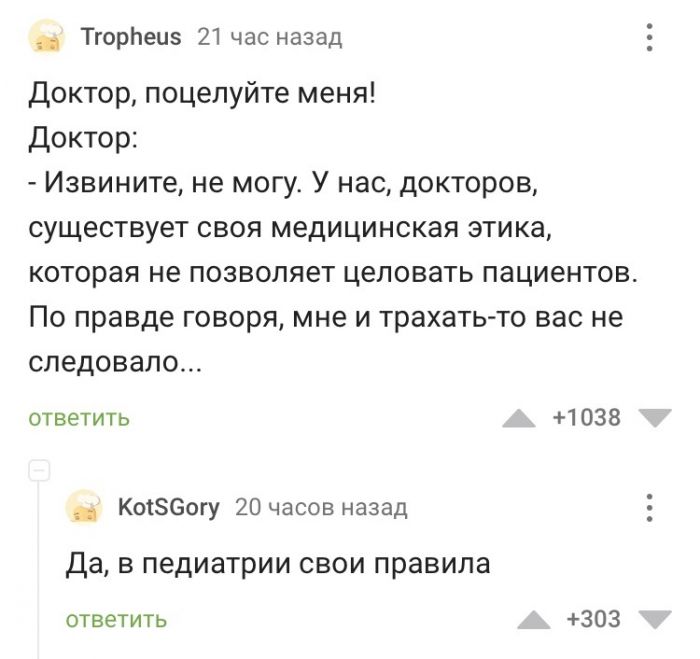The image size is (700, 659).
Task: Reply to Tropheus's comment
Action: [x=78, y=418]
